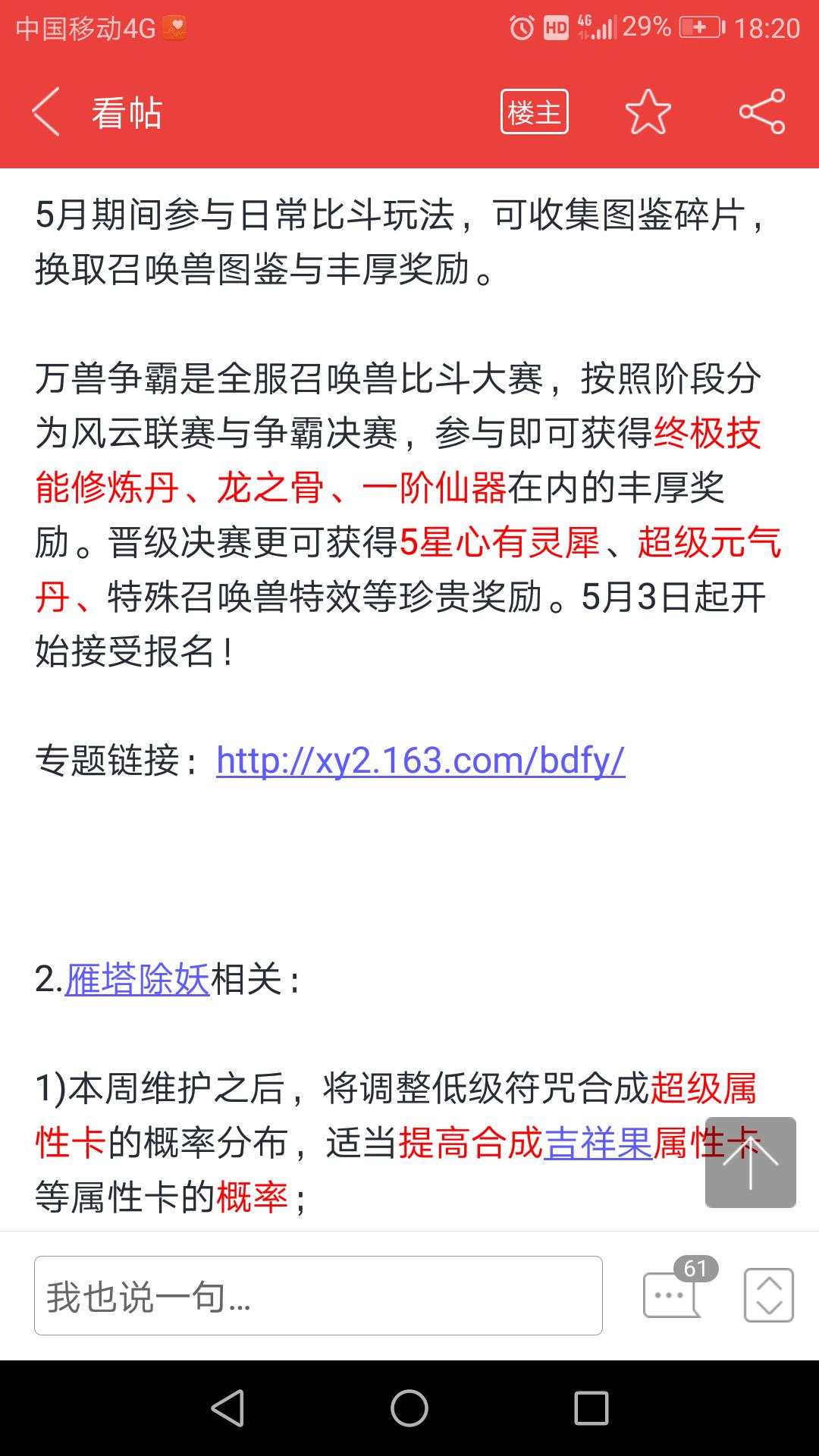Favorite this post with the star icon

tap(648, 112)
